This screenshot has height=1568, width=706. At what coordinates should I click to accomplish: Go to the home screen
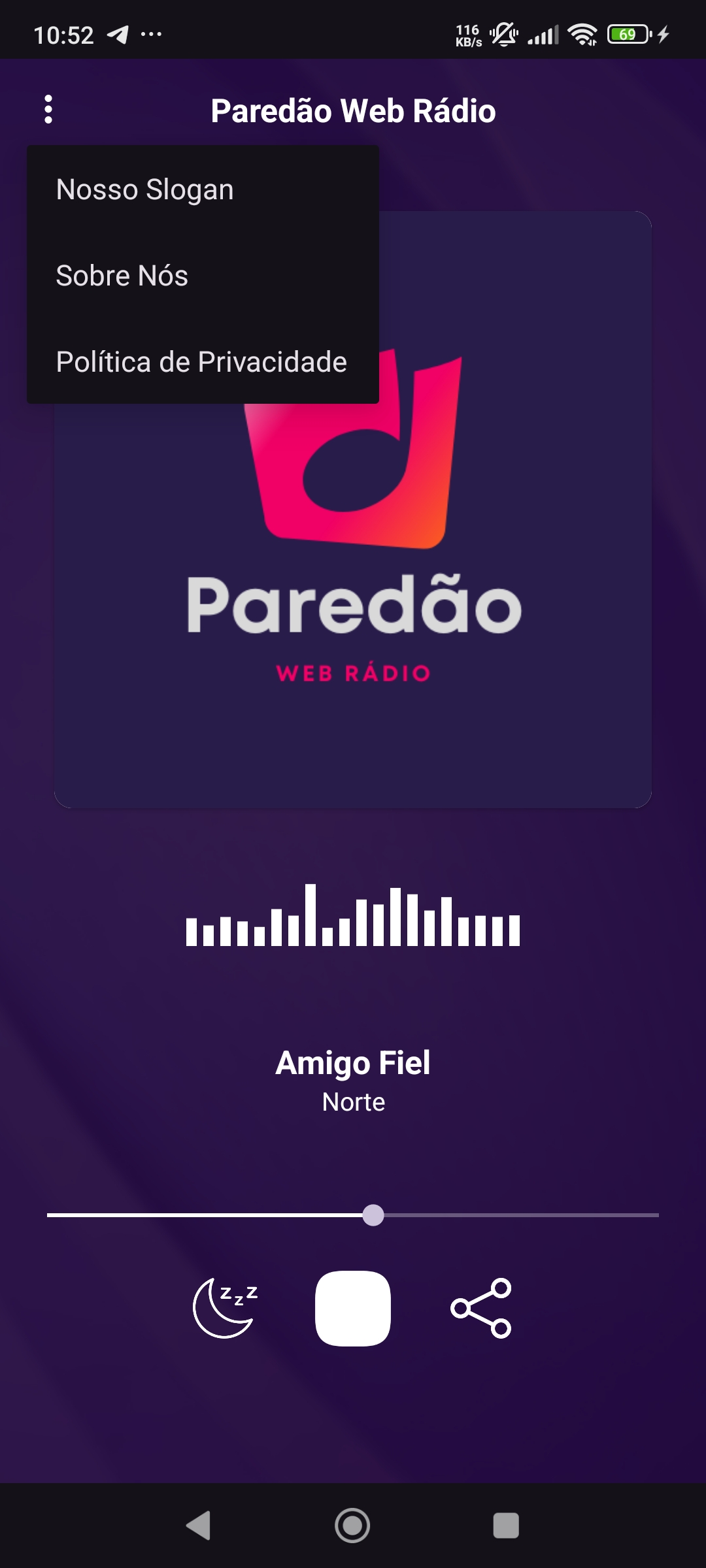point(352,1526)
